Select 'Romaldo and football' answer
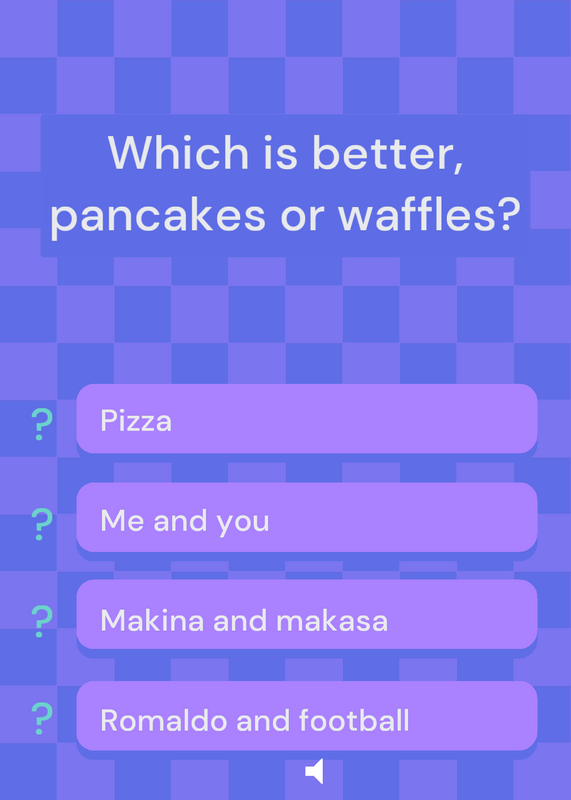Viewport: 571px width, 800px height. [x=307, y=715]
